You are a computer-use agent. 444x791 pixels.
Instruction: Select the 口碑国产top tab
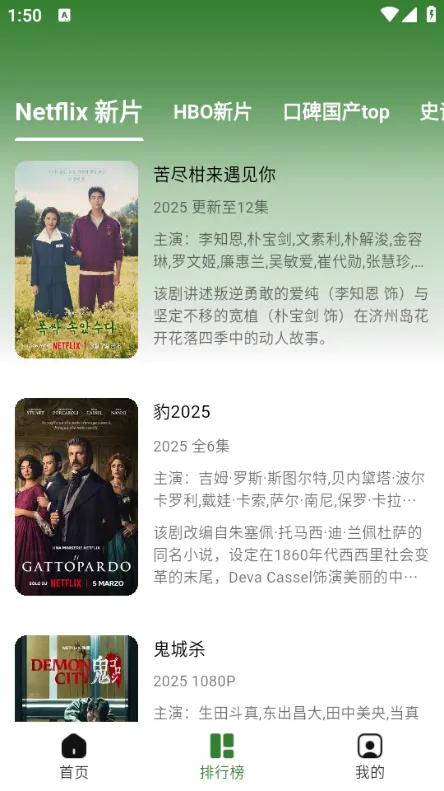pyautogui.click(x=336, y=112)
